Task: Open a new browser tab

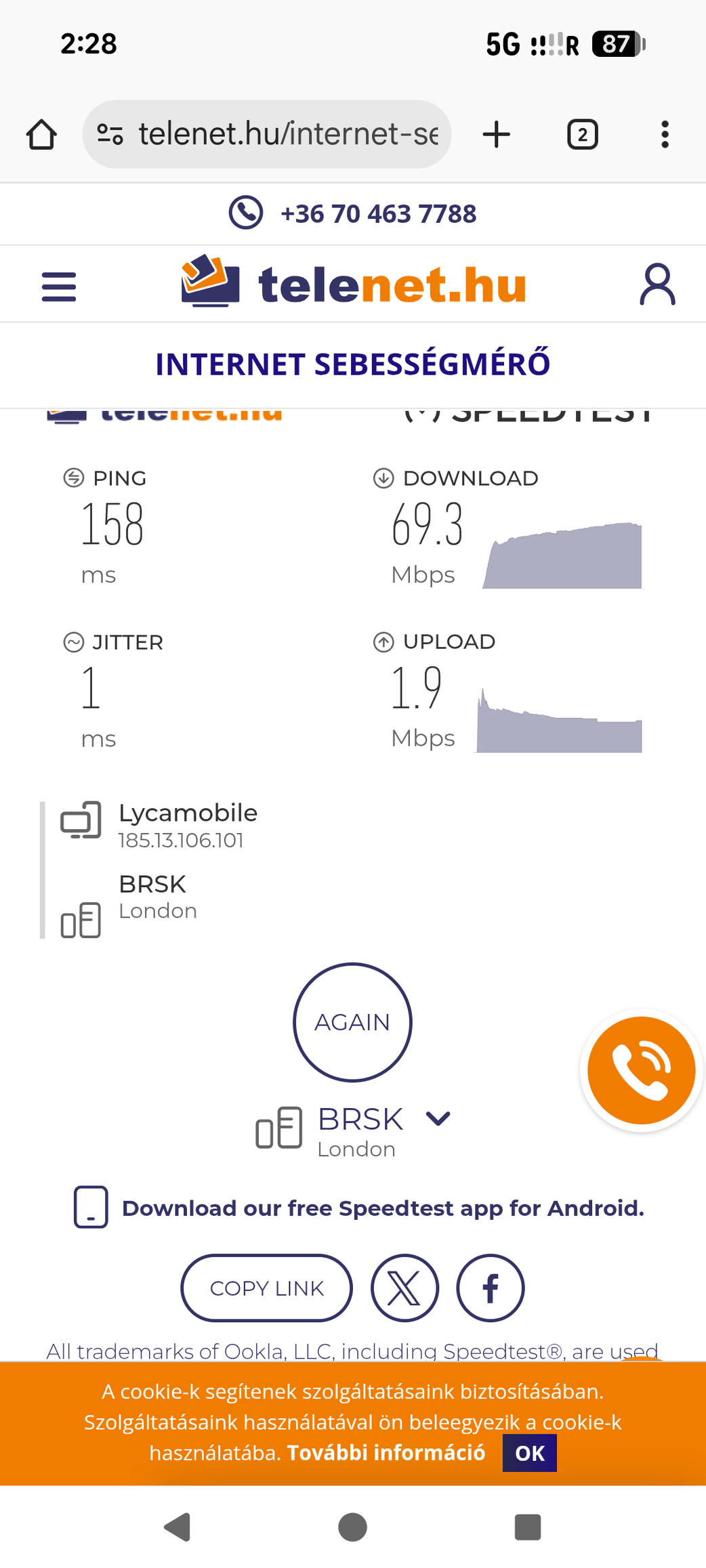Action: (x=496, y=134)
